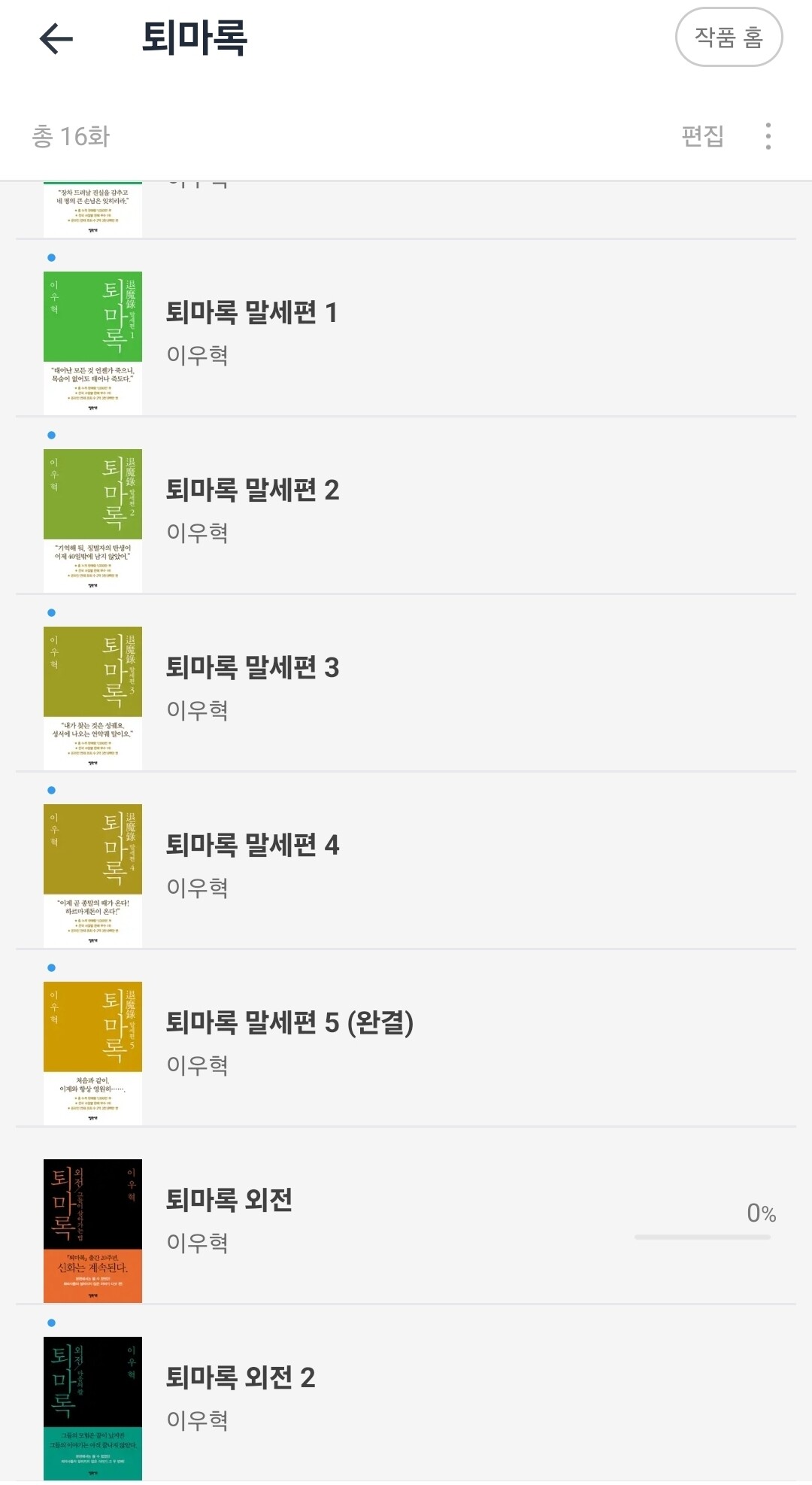Open the three-dot overflow menu

pos(768,136)
